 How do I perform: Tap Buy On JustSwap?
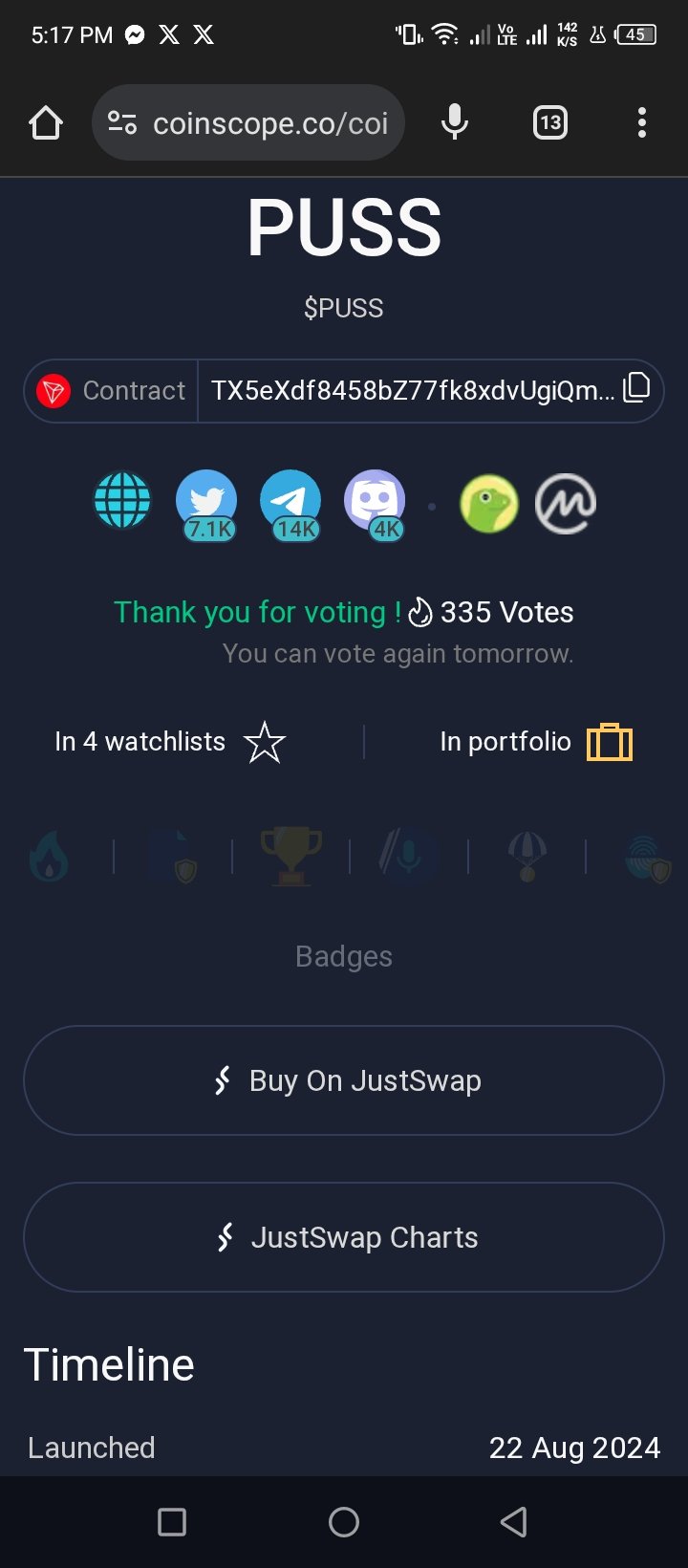tap(344, 1080)
